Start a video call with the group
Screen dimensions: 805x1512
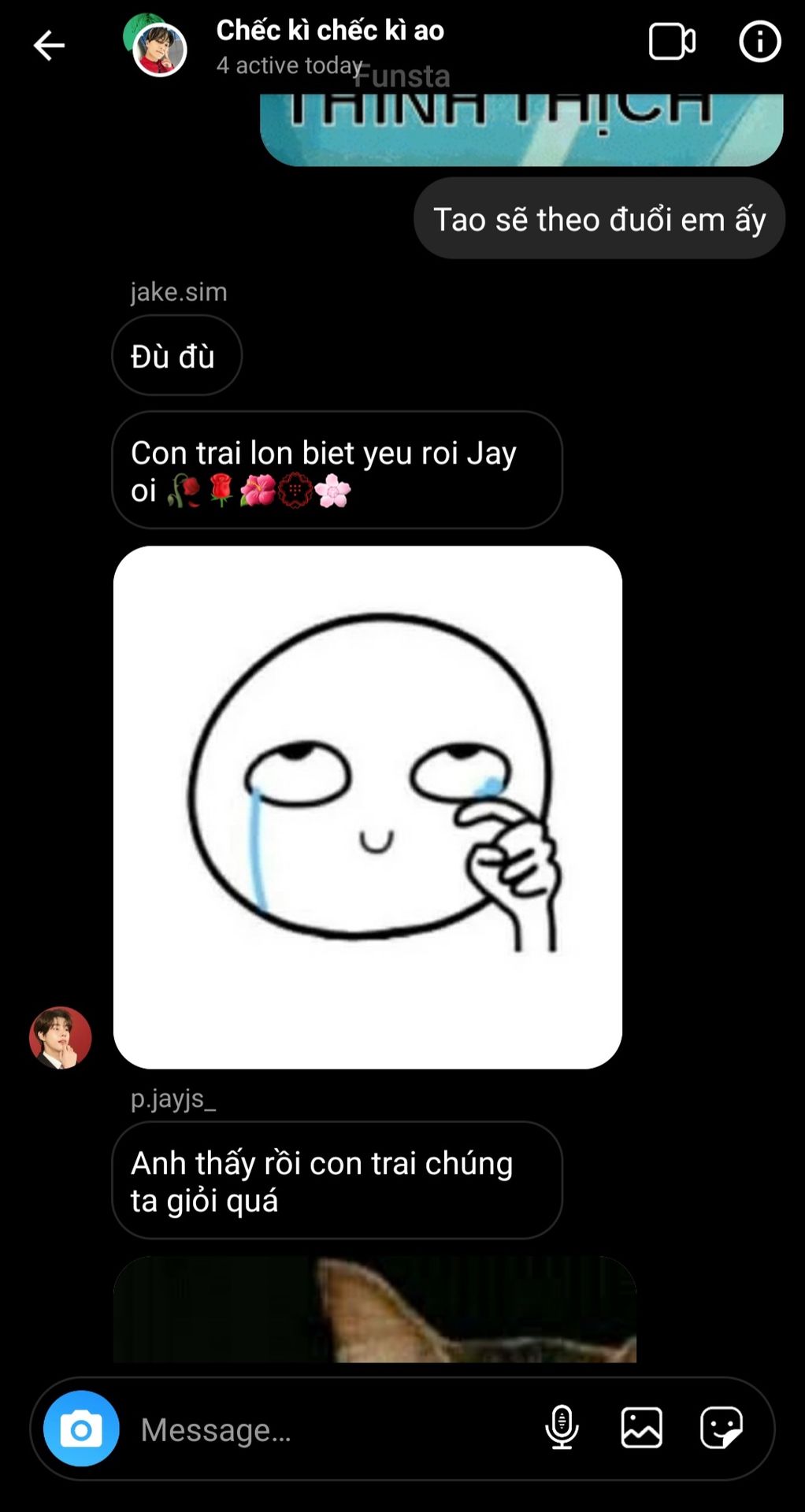coord(671,42)
